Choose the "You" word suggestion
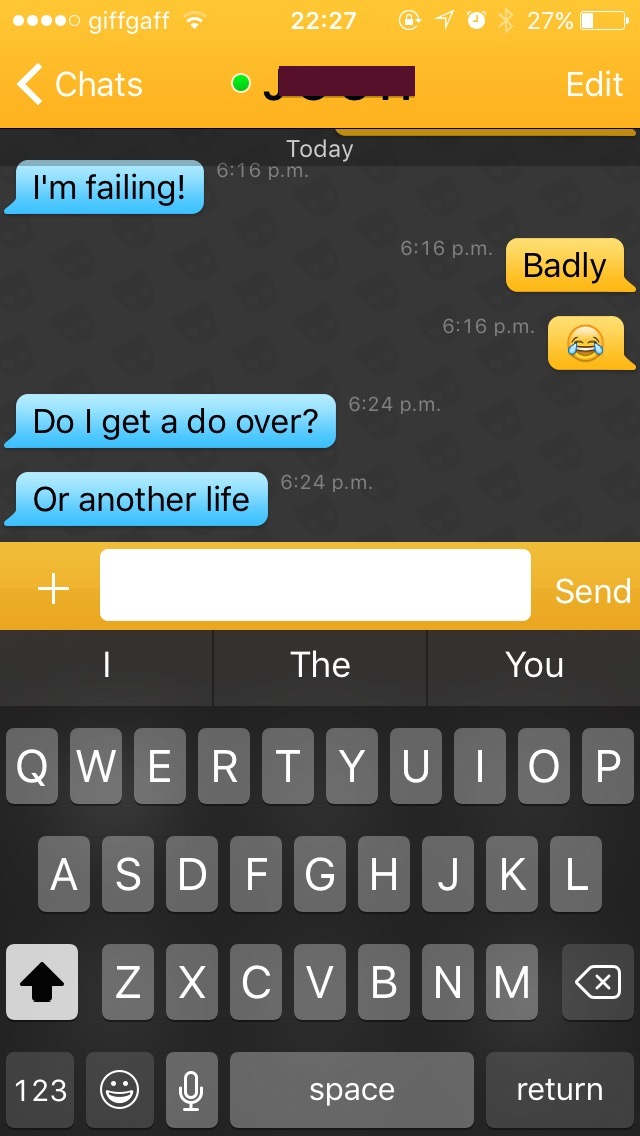640x1136 pixels. [534, 666]
